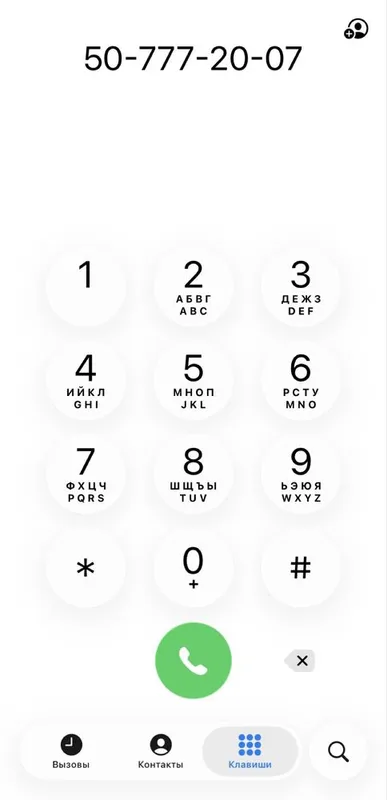Open search with the magnifier icon

[338, 752]
